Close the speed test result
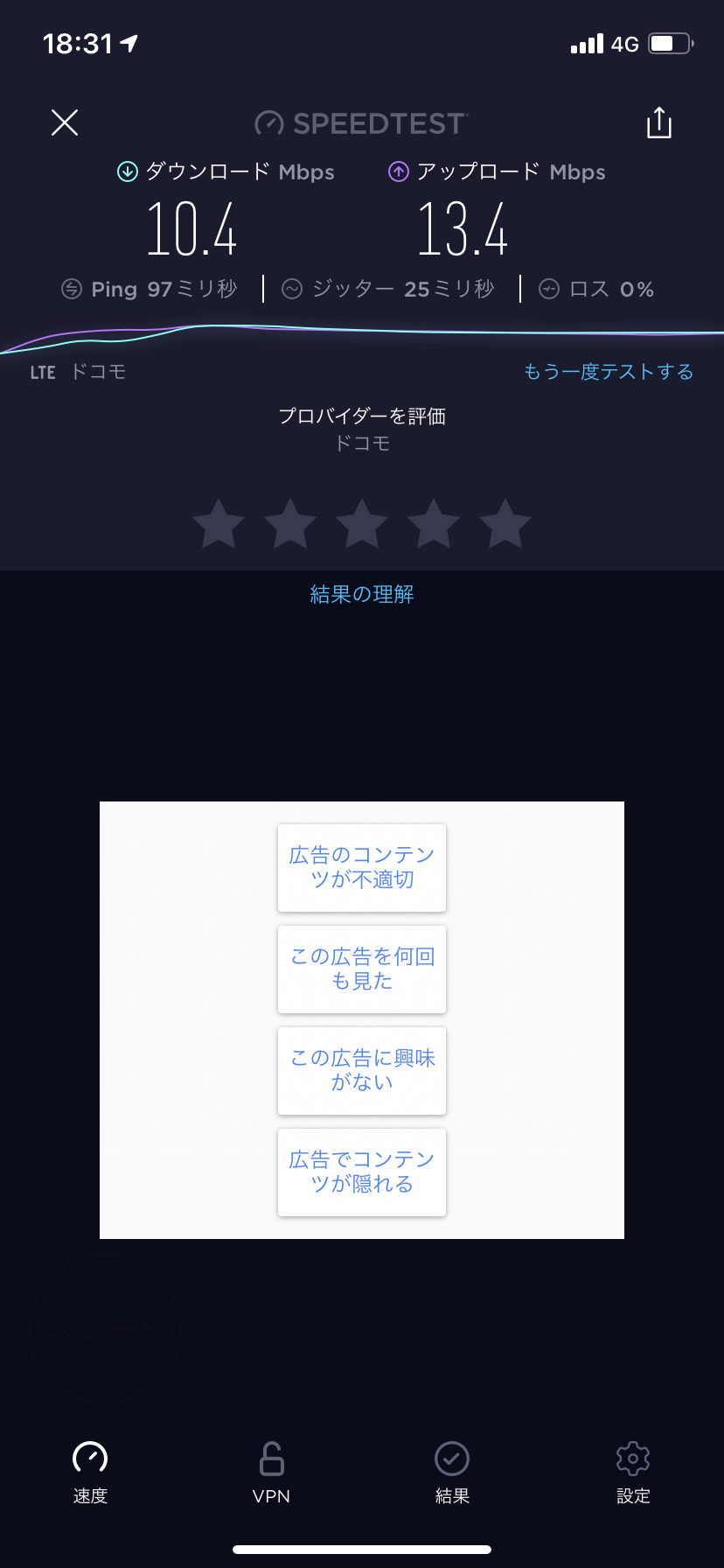Image resolution: width=724 pixels, height=1568 pixels. coord(65,122)
